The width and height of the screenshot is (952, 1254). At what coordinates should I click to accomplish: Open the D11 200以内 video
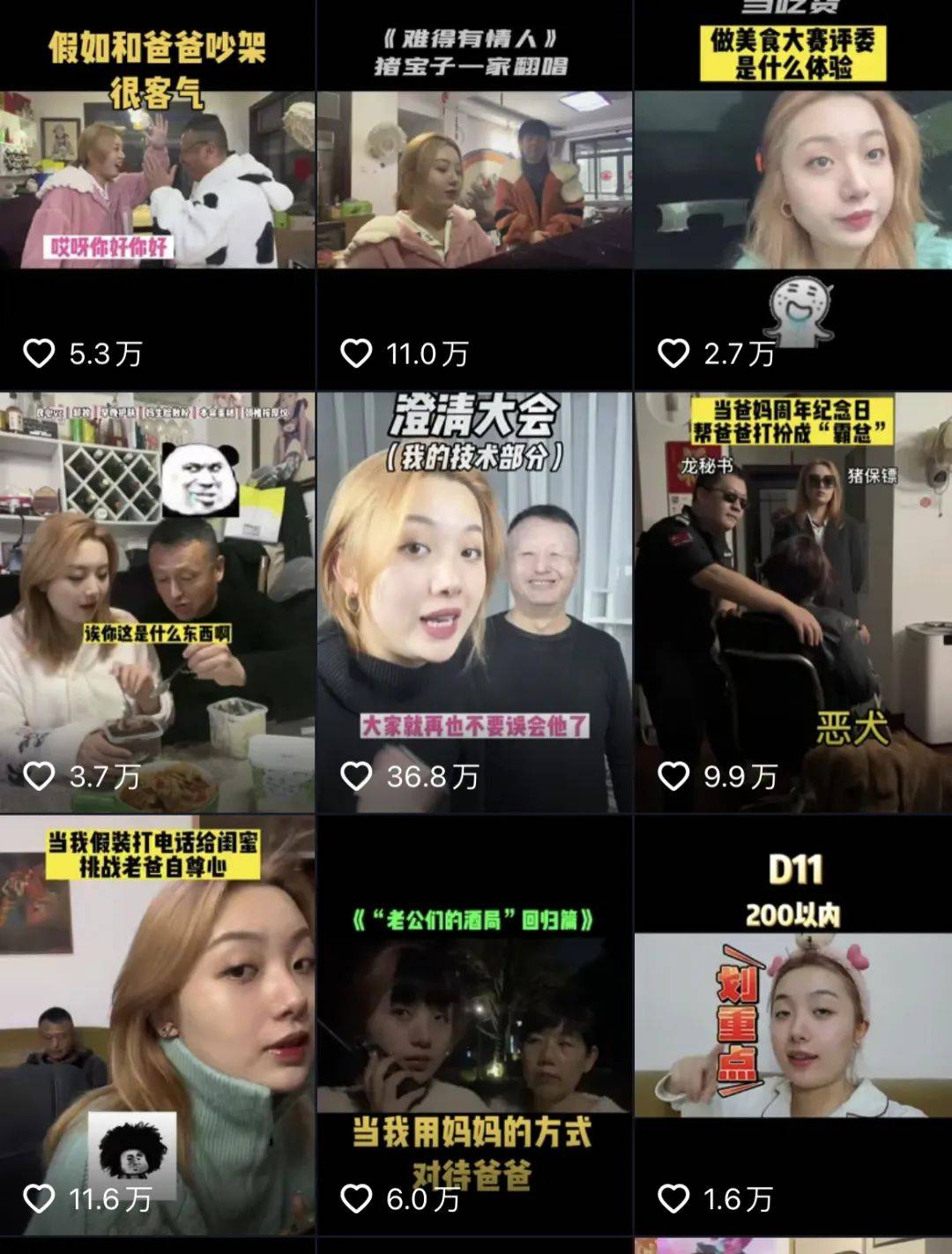tap(792, 1023)
